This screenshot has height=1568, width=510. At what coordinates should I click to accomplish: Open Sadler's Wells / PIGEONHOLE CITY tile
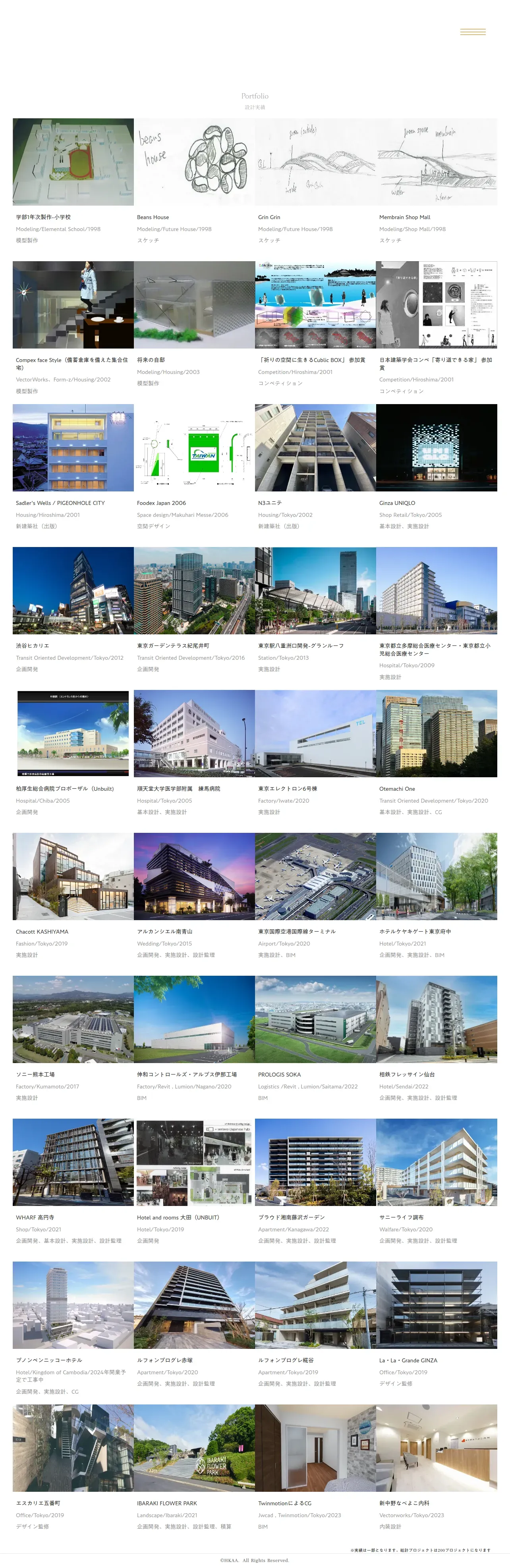coord(73,447)
